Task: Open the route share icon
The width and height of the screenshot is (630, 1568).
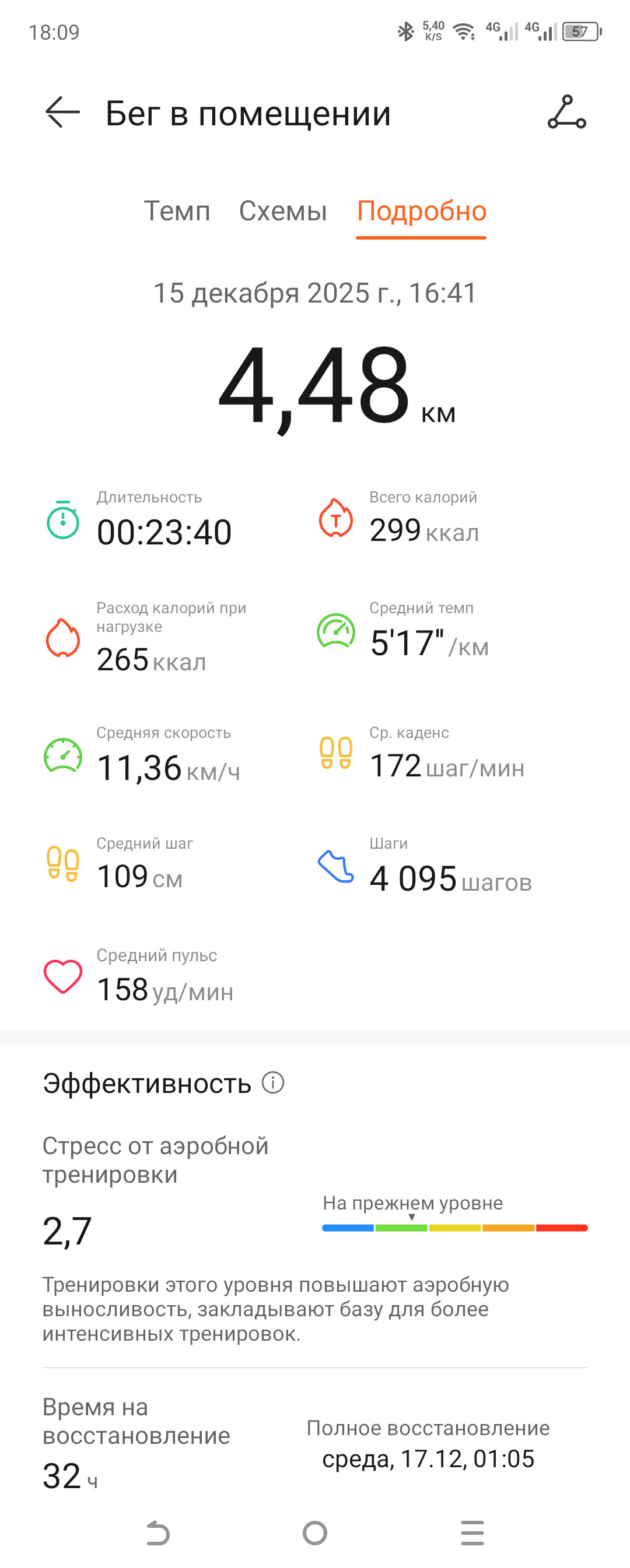Action: 566,112
